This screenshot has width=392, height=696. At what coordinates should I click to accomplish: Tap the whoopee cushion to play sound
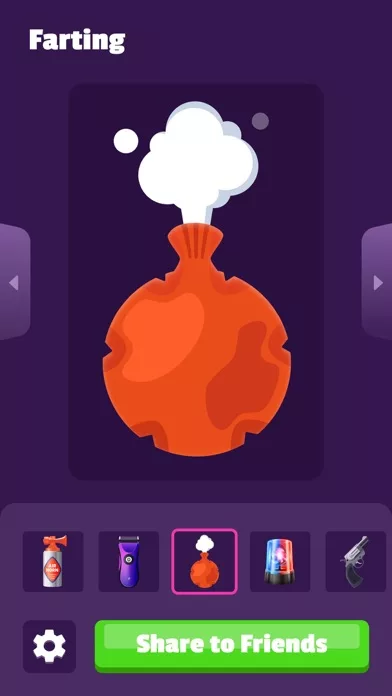196,281
